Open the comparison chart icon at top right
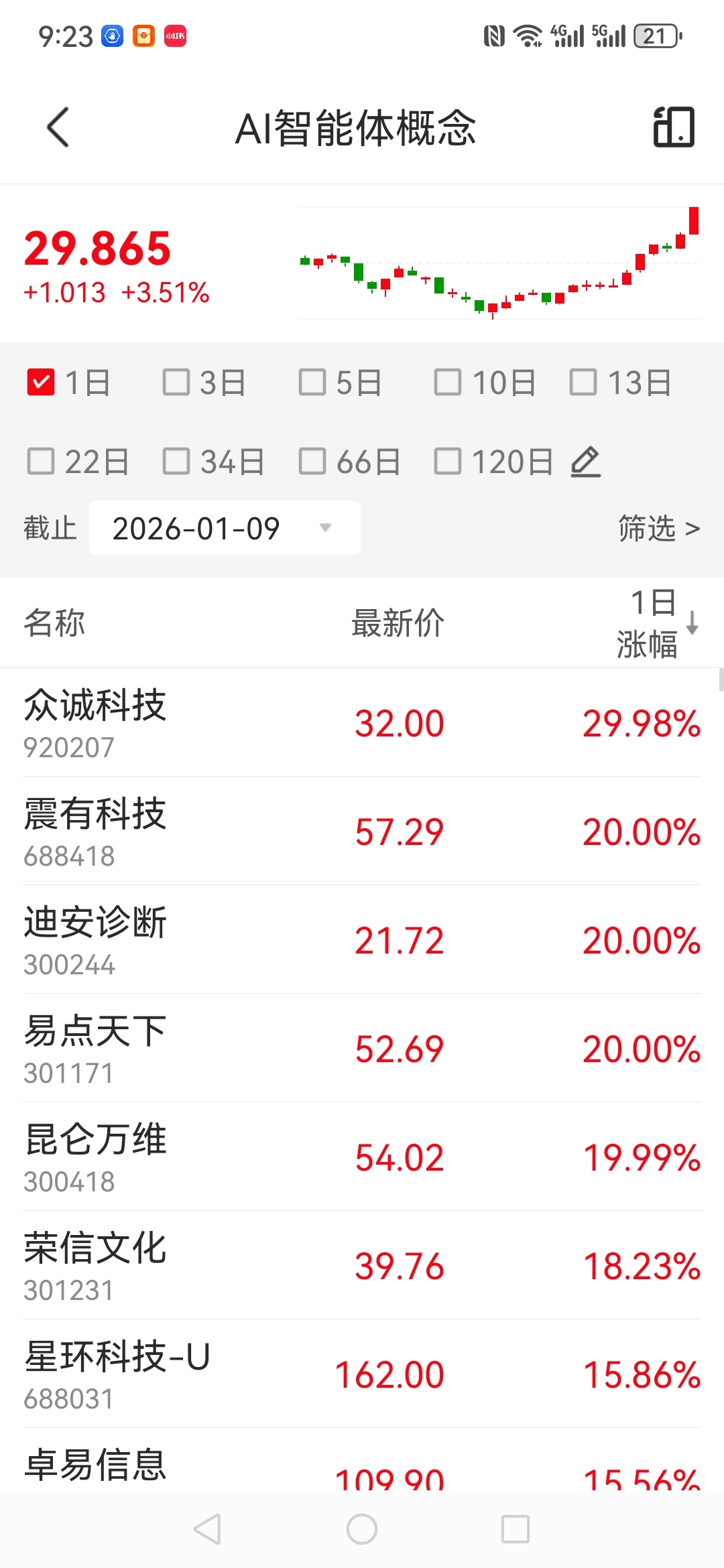The height and width of the screenshot is (1568, 724). click(674, 127)
